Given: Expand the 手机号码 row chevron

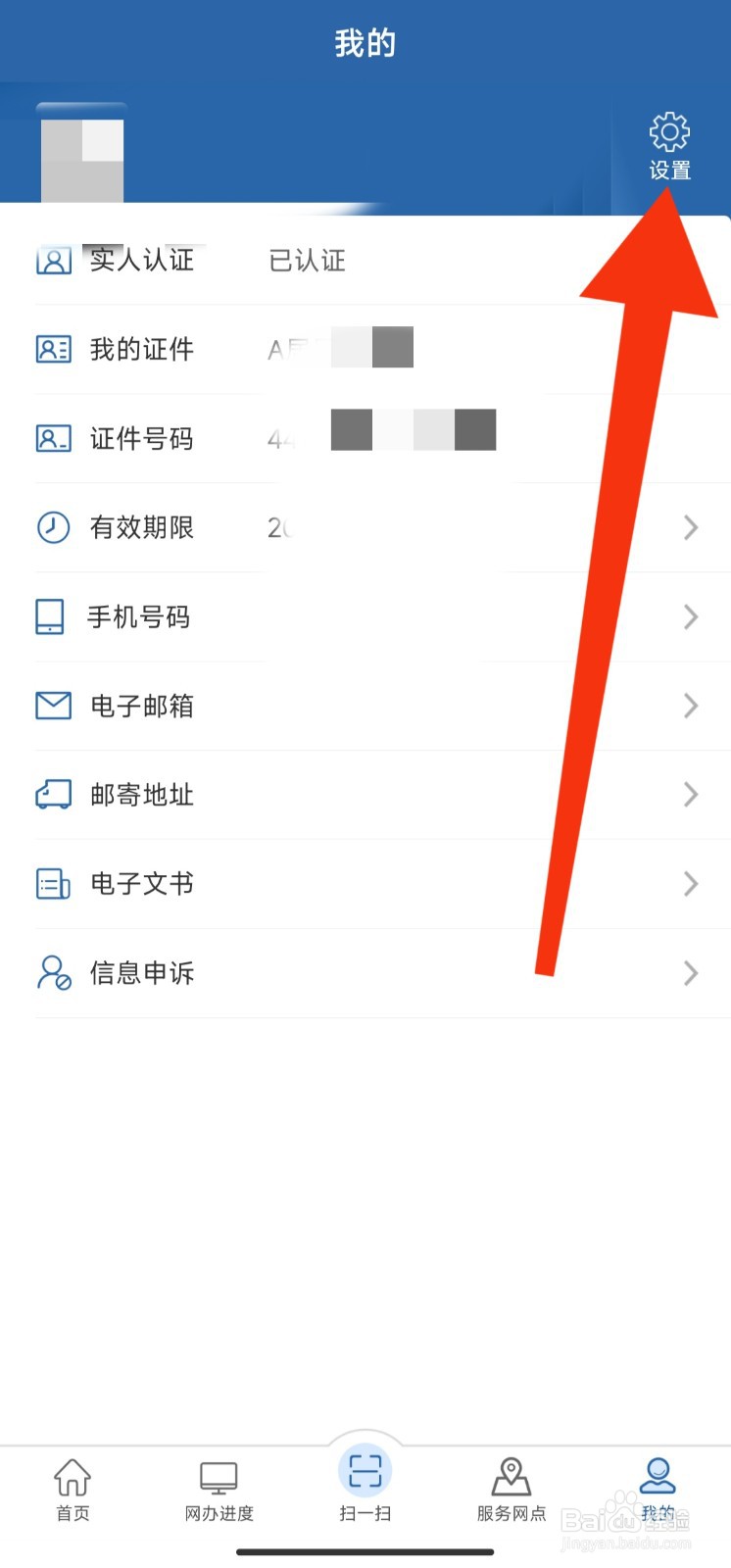Looking at the screenshot, I should [x=691, y=616].
